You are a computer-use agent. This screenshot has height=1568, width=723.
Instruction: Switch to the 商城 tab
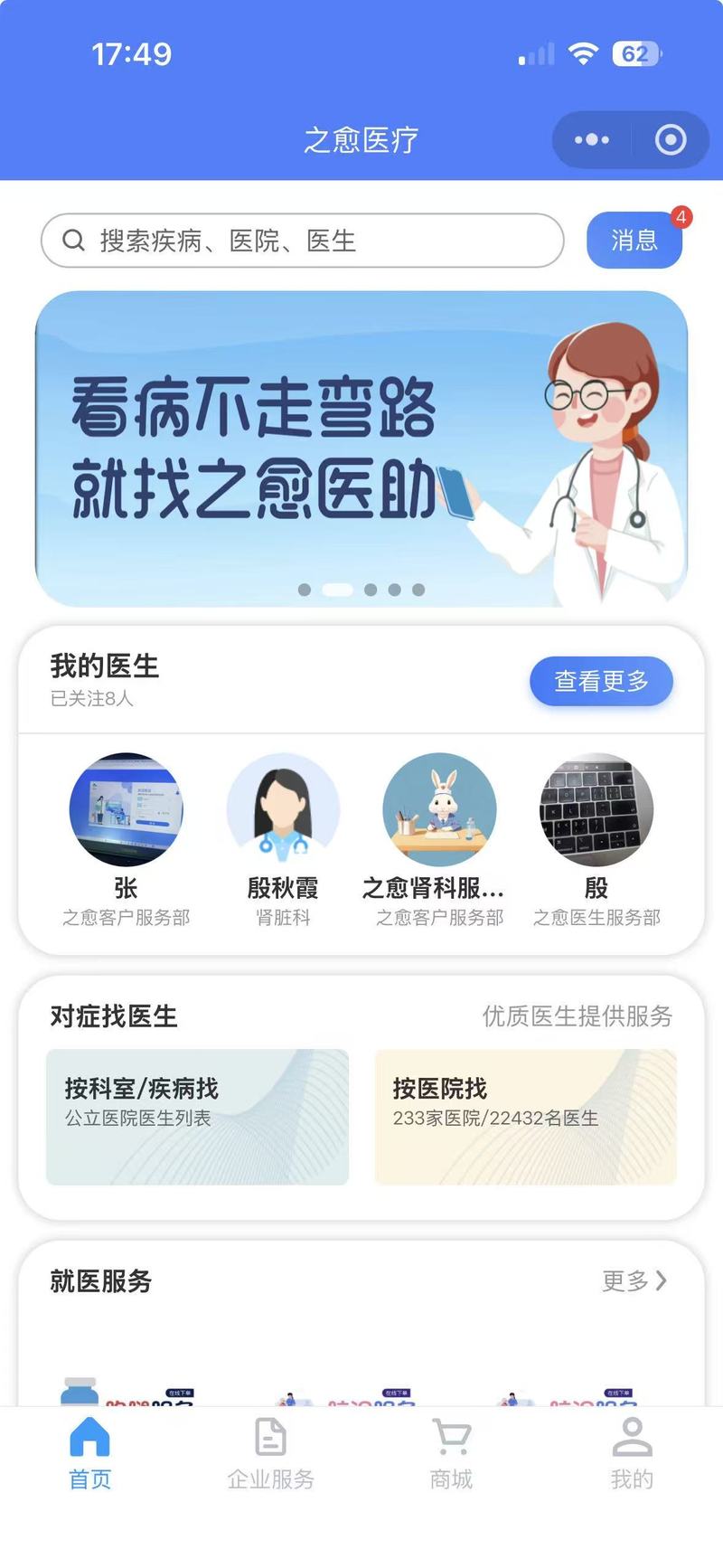pyautogui.click(x=451, y=1454)
